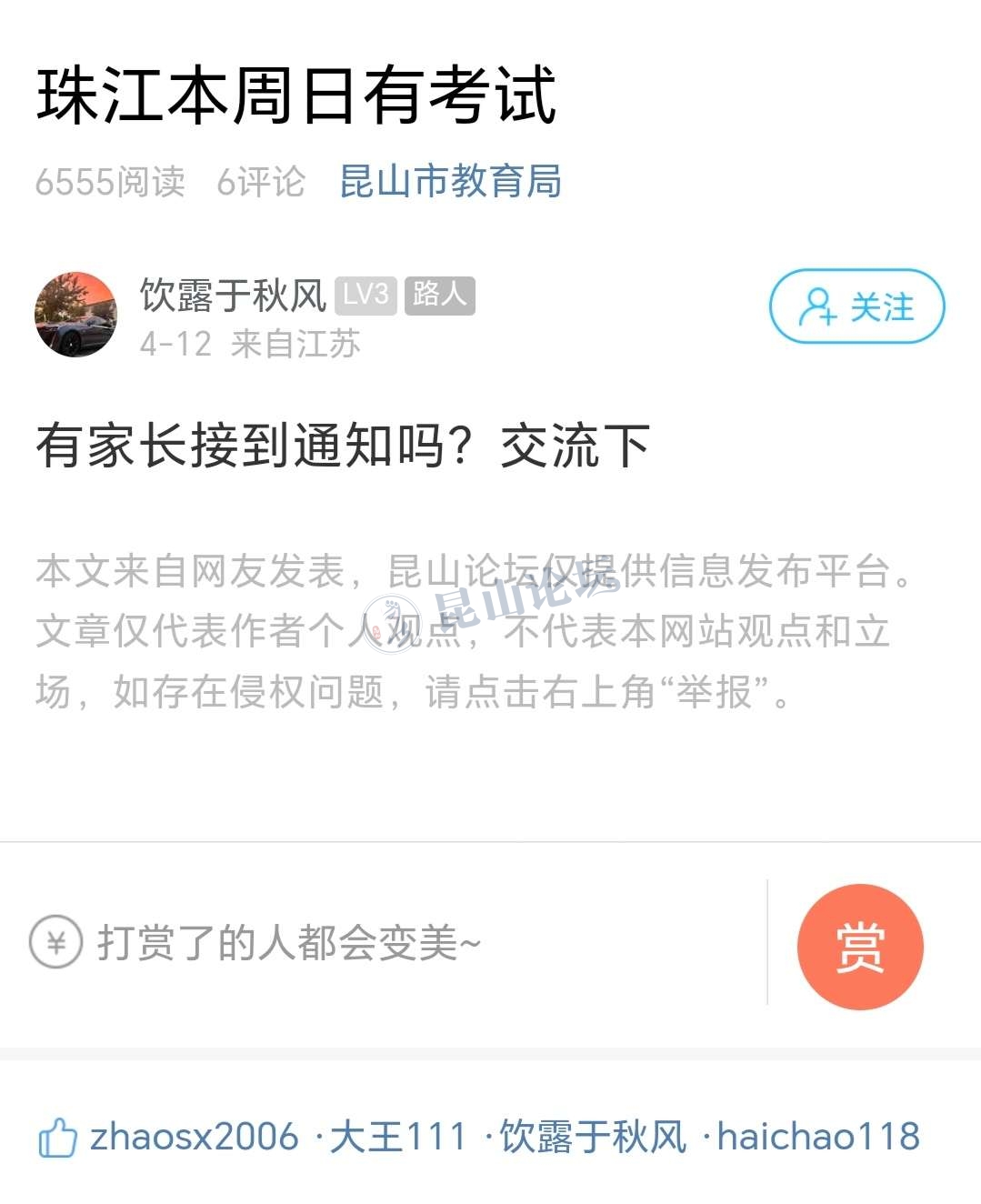Like this post with the thumbs-up icon

tap(56, 1138)
